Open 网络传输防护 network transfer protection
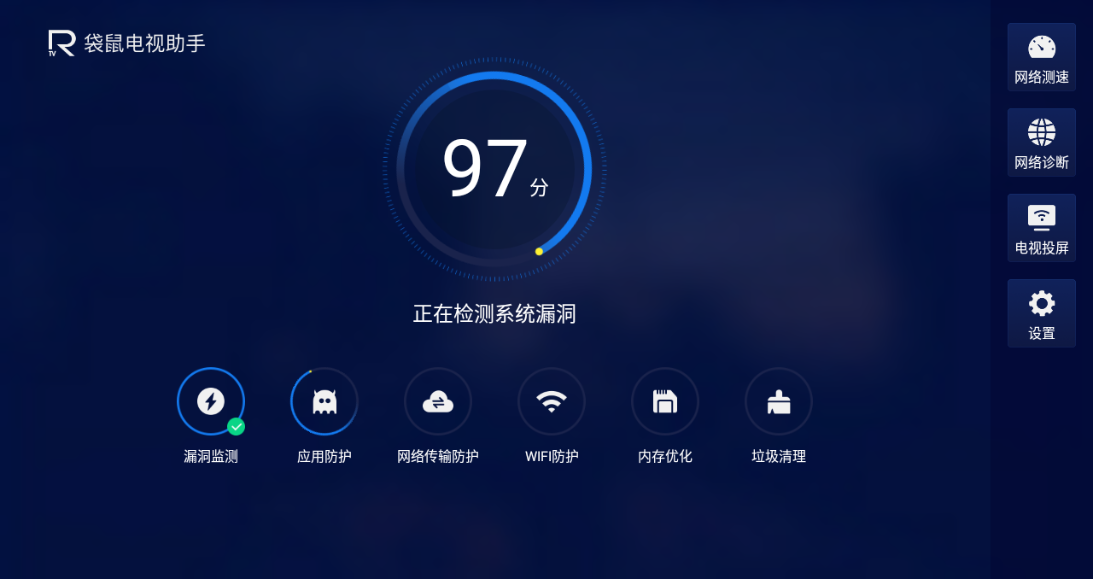This screenshot has height=579, width=1093. coord(438,402)
